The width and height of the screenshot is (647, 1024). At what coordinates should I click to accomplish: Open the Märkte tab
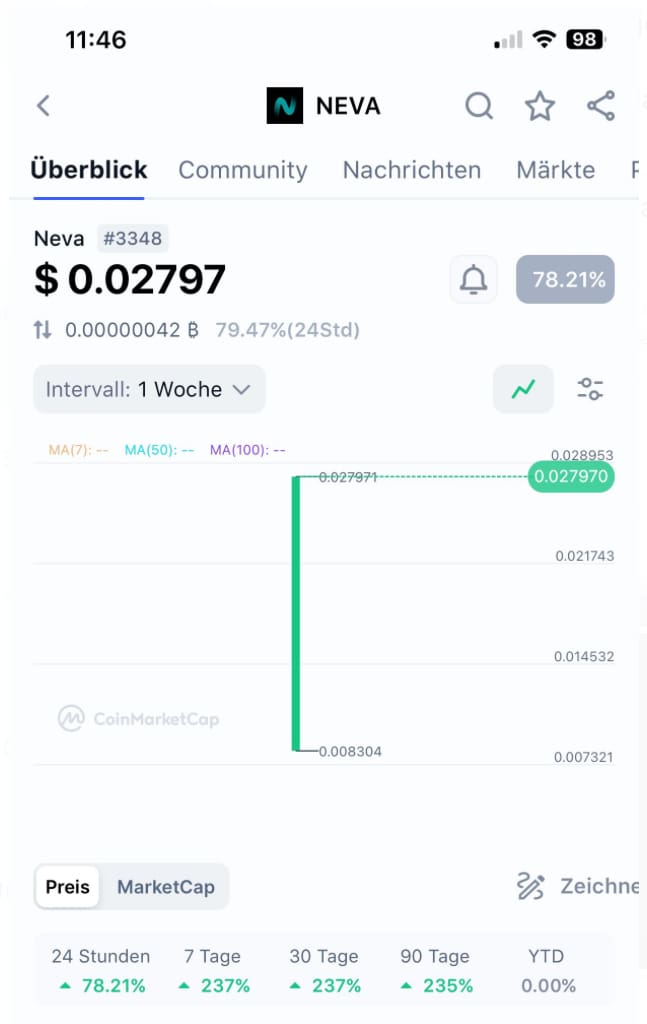[x=555, y=170]
